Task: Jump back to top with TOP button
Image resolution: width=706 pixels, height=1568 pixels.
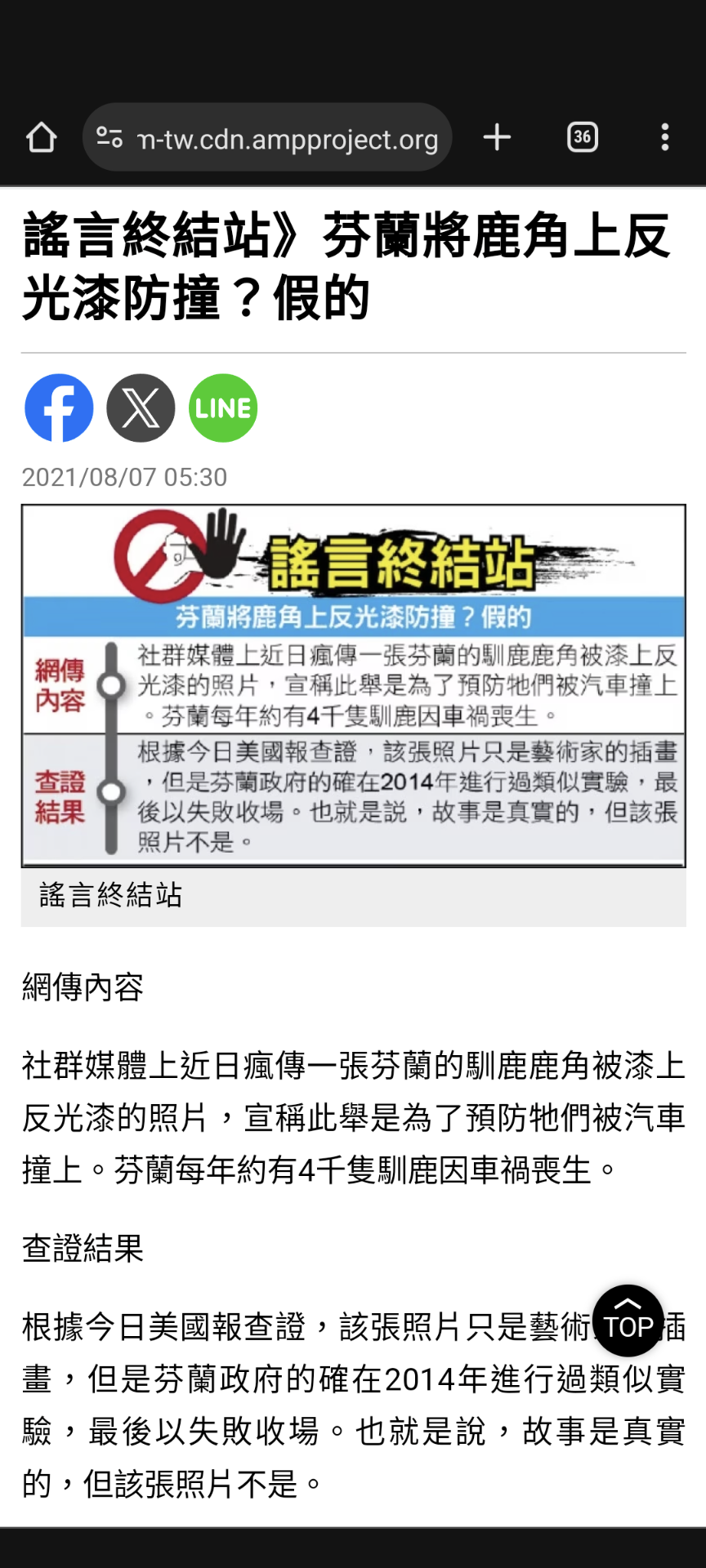Action: pos(628,1321)
